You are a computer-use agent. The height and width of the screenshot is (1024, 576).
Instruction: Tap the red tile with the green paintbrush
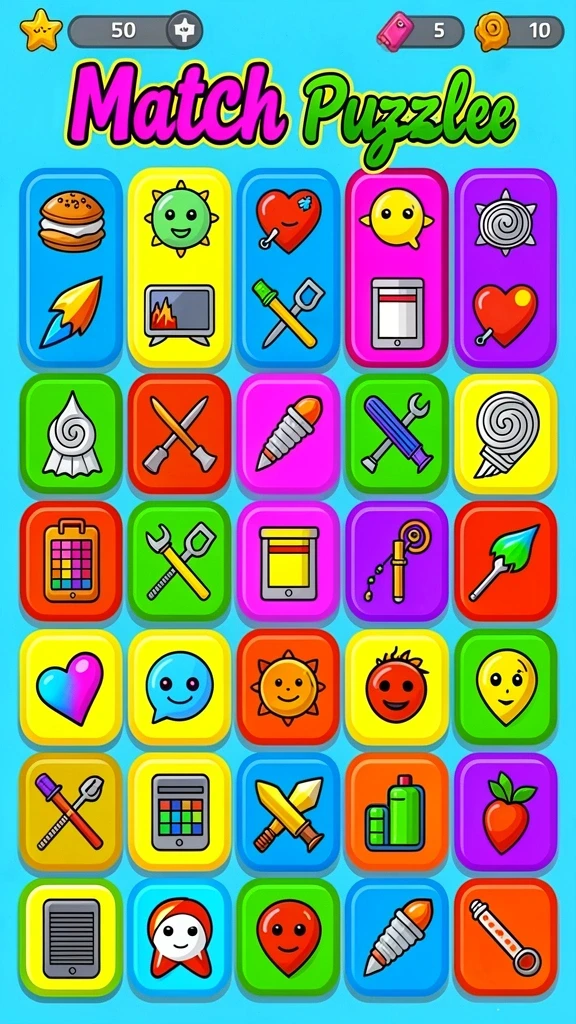(x=506, y=561)
